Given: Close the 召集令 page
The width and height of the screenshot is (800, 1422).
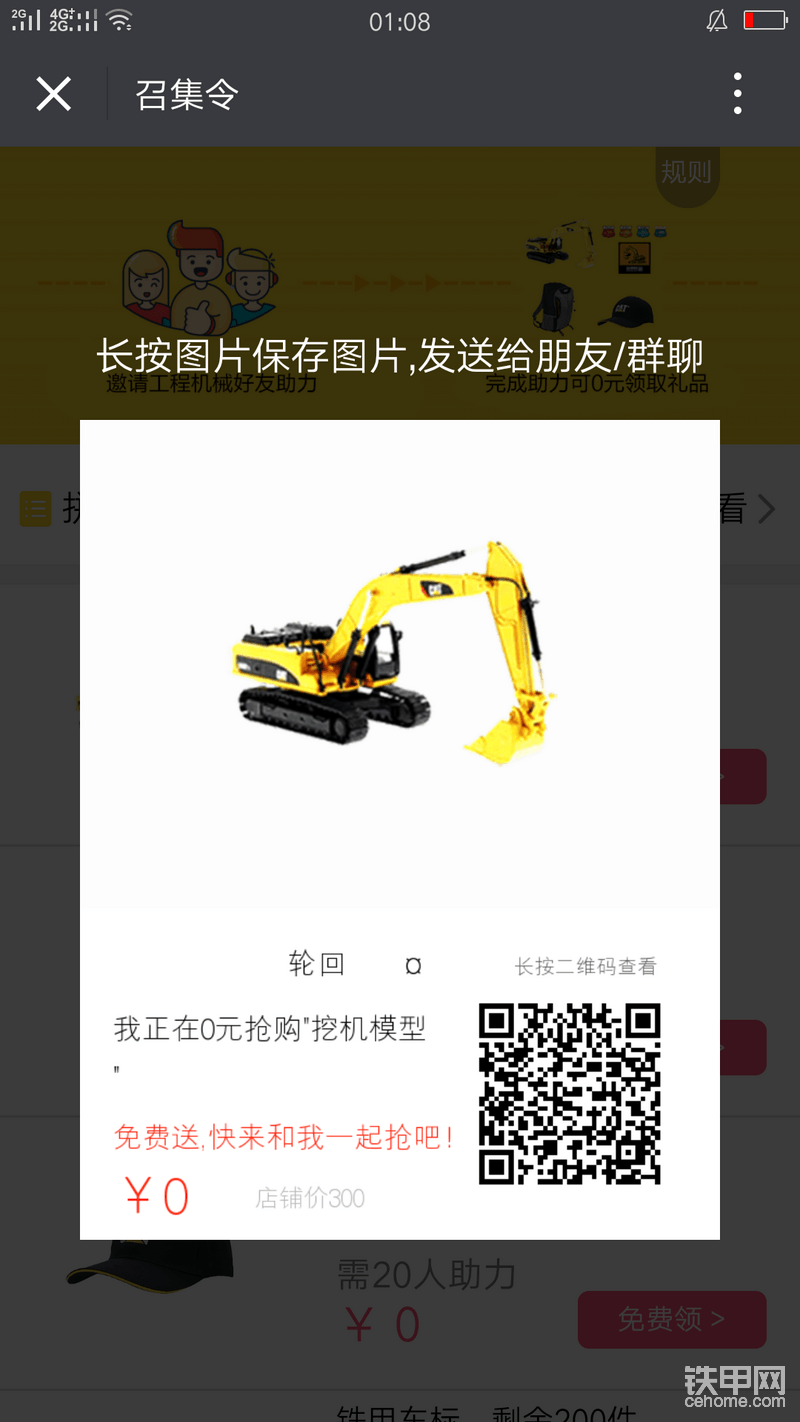Looking at the screenshot, I should 54,94.
